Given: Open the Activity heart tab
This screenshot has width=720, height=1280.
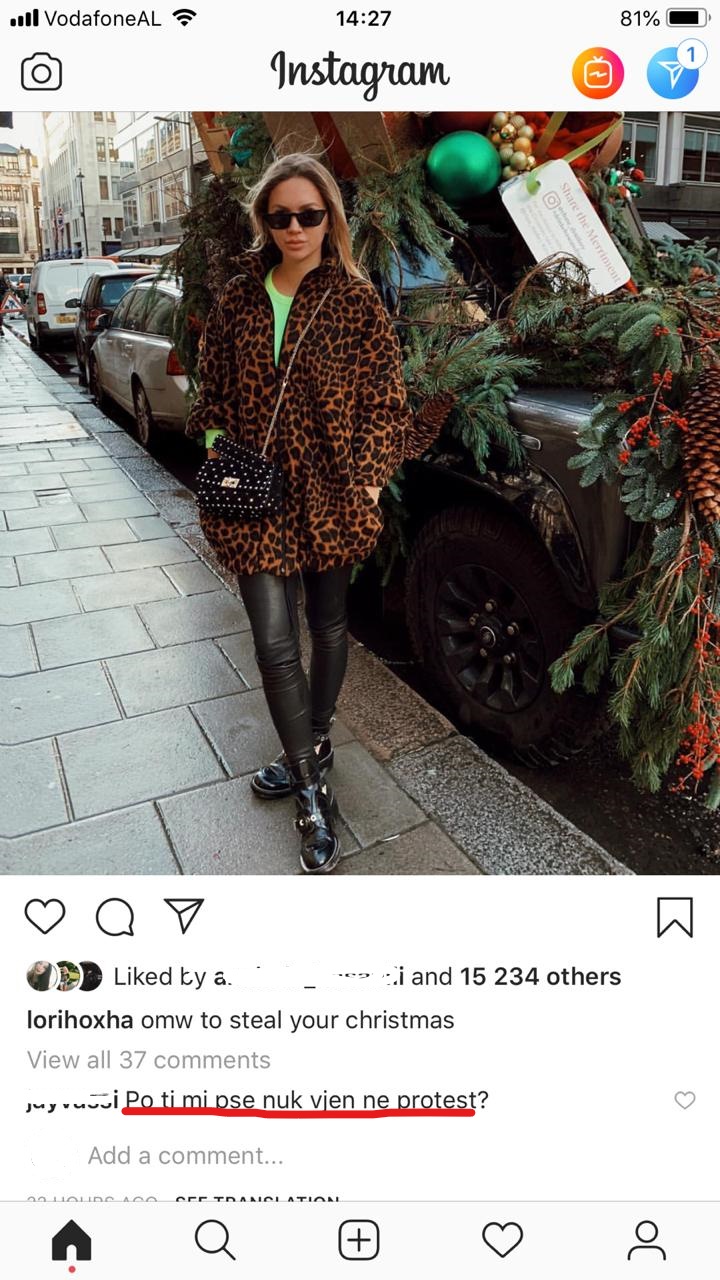Looking at the screenshot, I should coord(503,1240).
